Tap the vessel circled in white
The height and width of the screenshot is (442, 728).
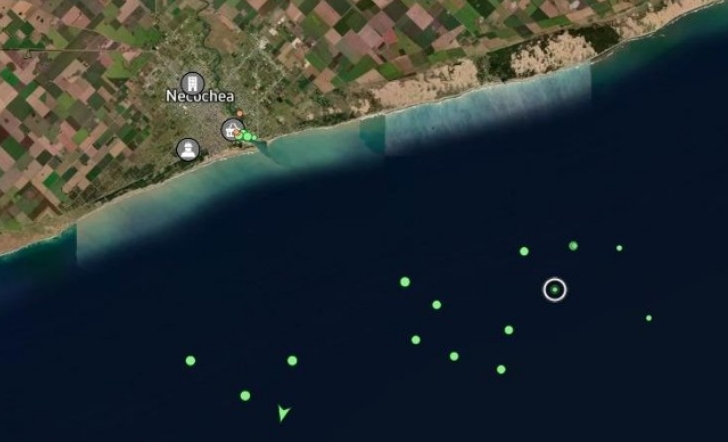[x=555, y=290]
